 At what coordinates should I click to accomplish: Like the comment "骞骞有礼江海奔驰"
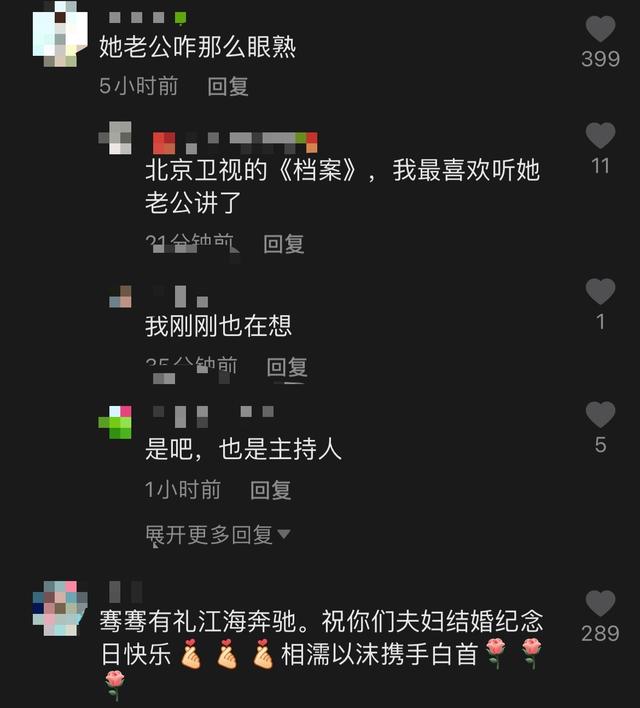600,604
